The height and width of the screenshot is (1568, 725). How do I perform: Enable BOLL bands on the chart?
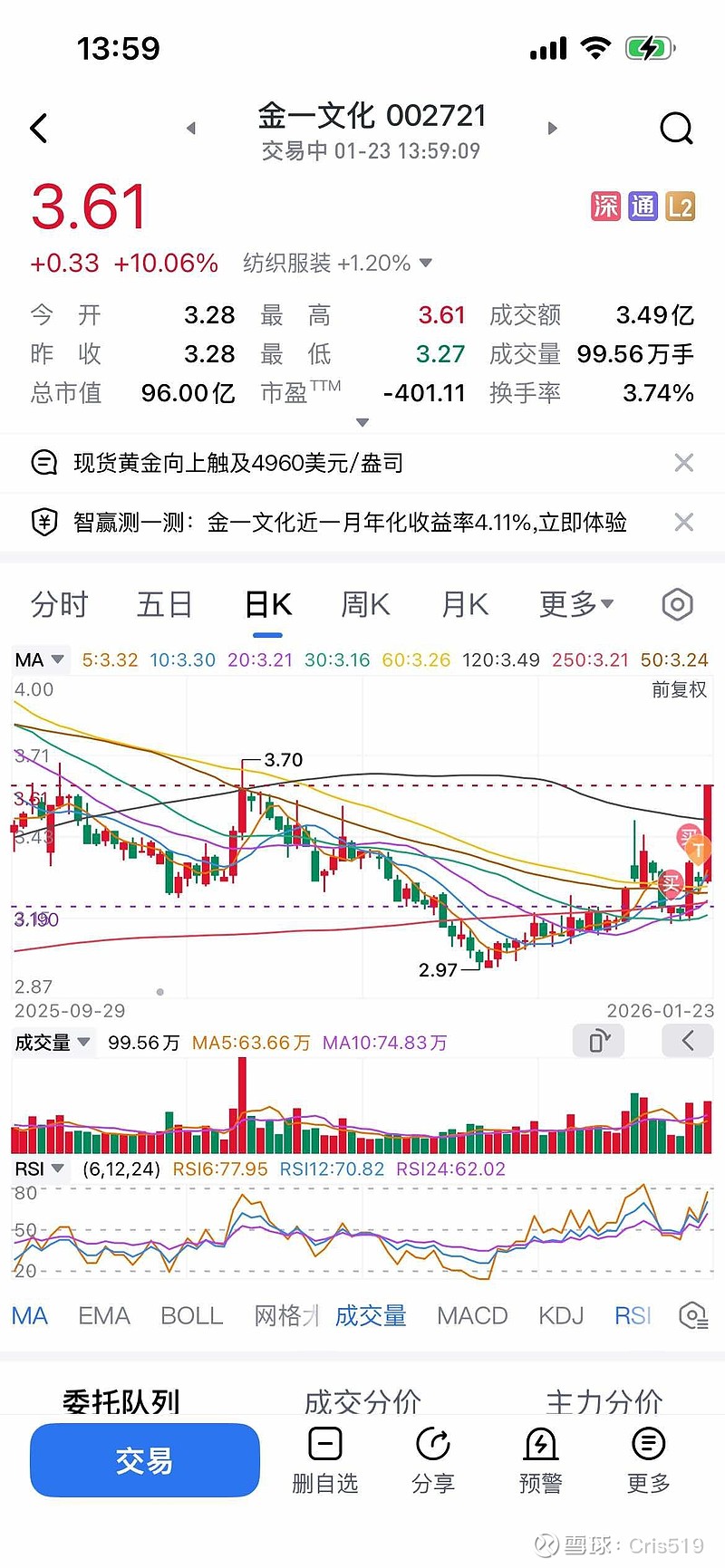click(x=191, y=1315)
